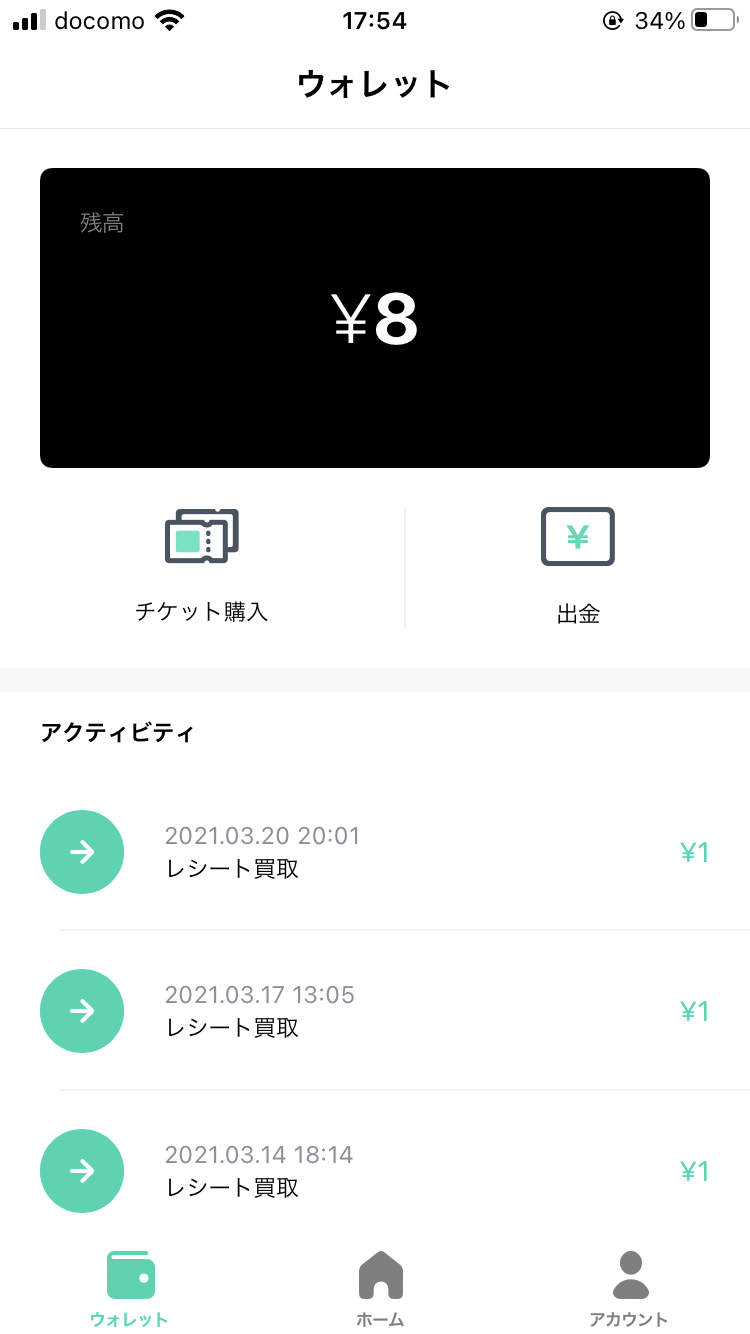Select the 2021.03.14 18:14 レシート買取 entry
This screenshot has width=750, height=1334.
375,1171
